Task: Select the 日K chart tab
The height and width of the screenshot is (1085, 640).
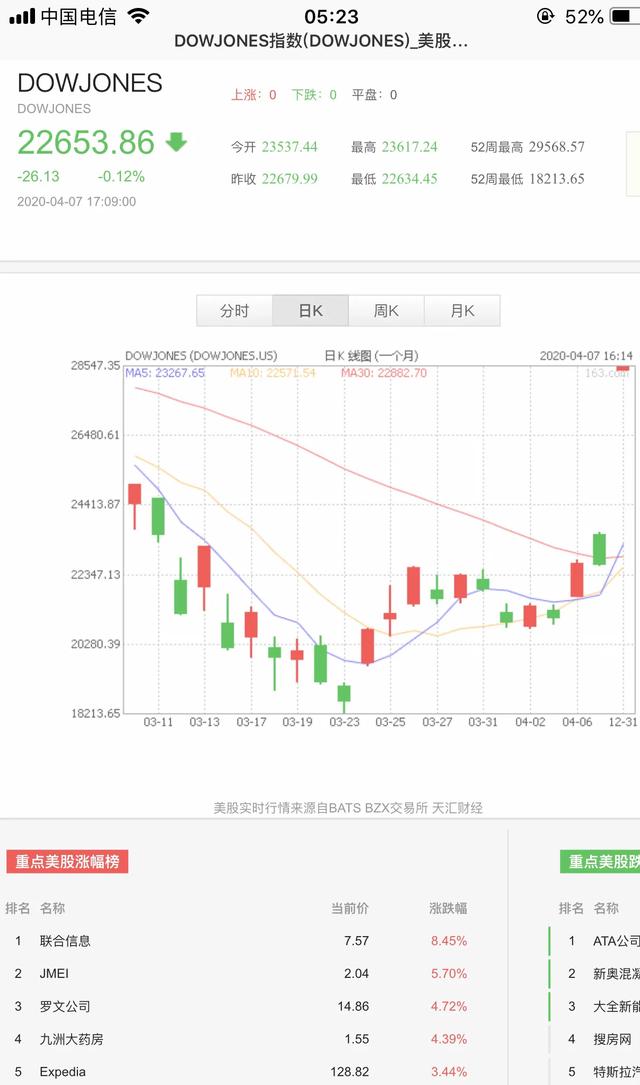Action: [x=311, y=311]
